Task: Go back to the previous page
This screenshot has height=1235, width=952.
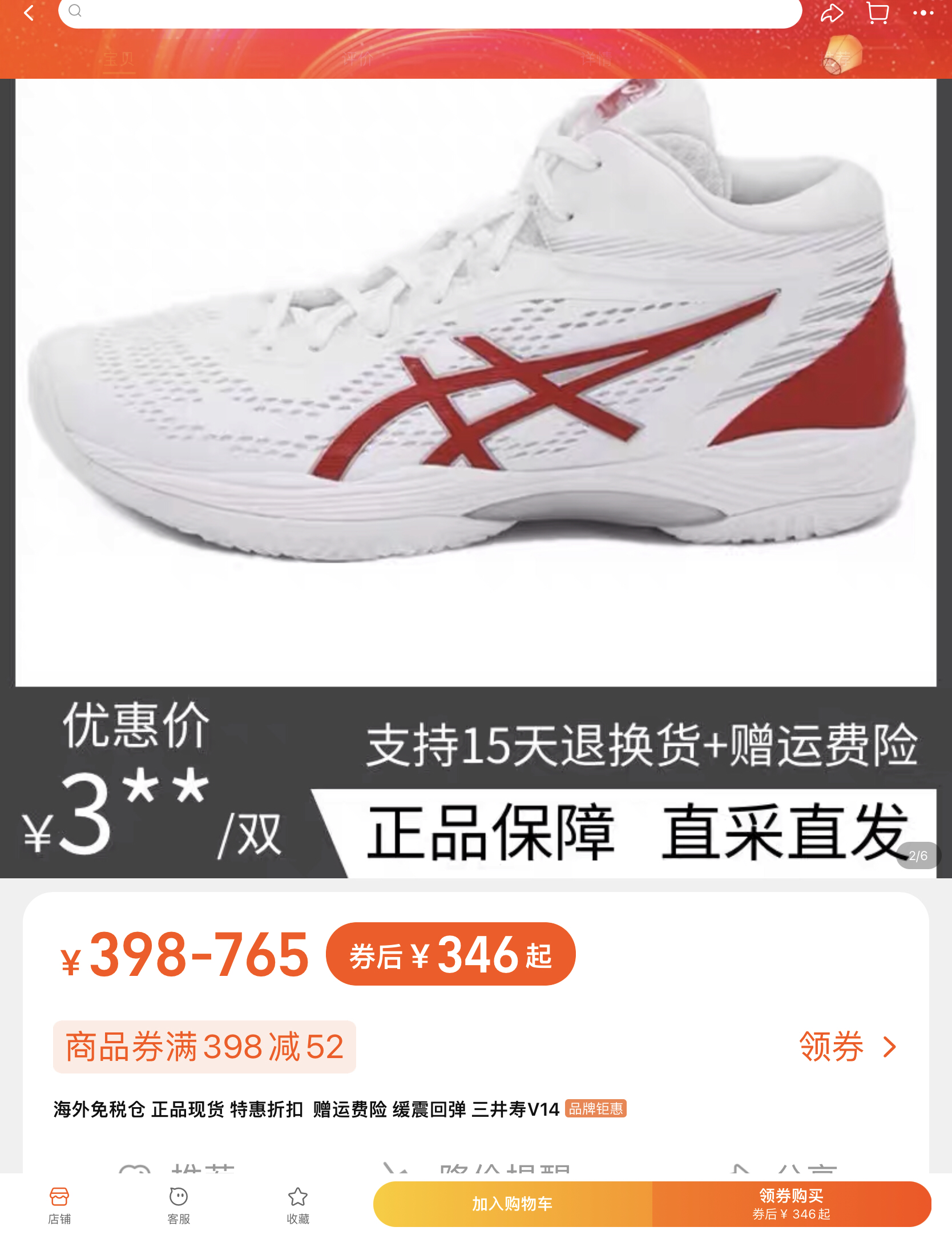Action: [29, 13]
